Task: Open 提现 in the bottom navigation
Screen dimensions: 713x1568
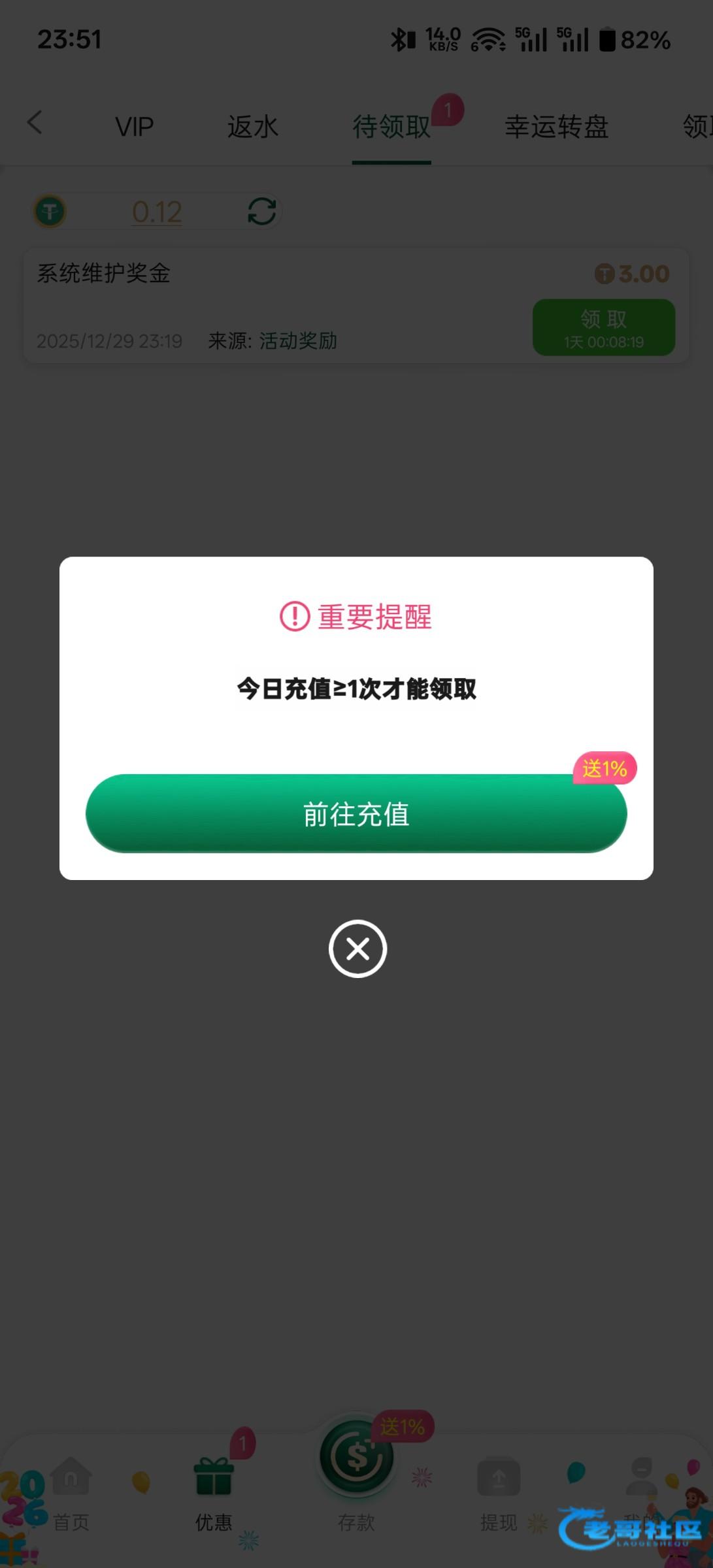Action: [x=499, y=1492]
